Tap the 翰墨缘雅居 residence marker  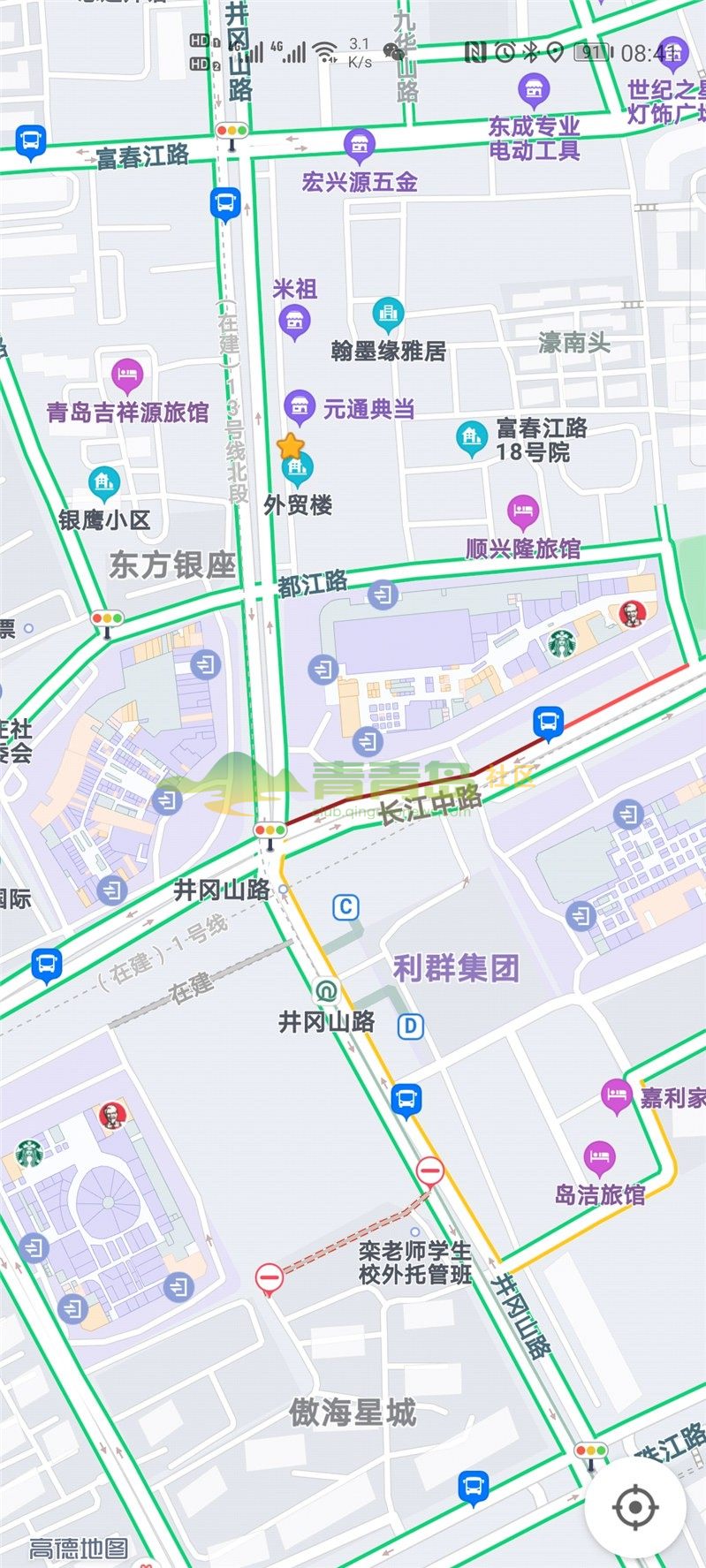[387, 313]
